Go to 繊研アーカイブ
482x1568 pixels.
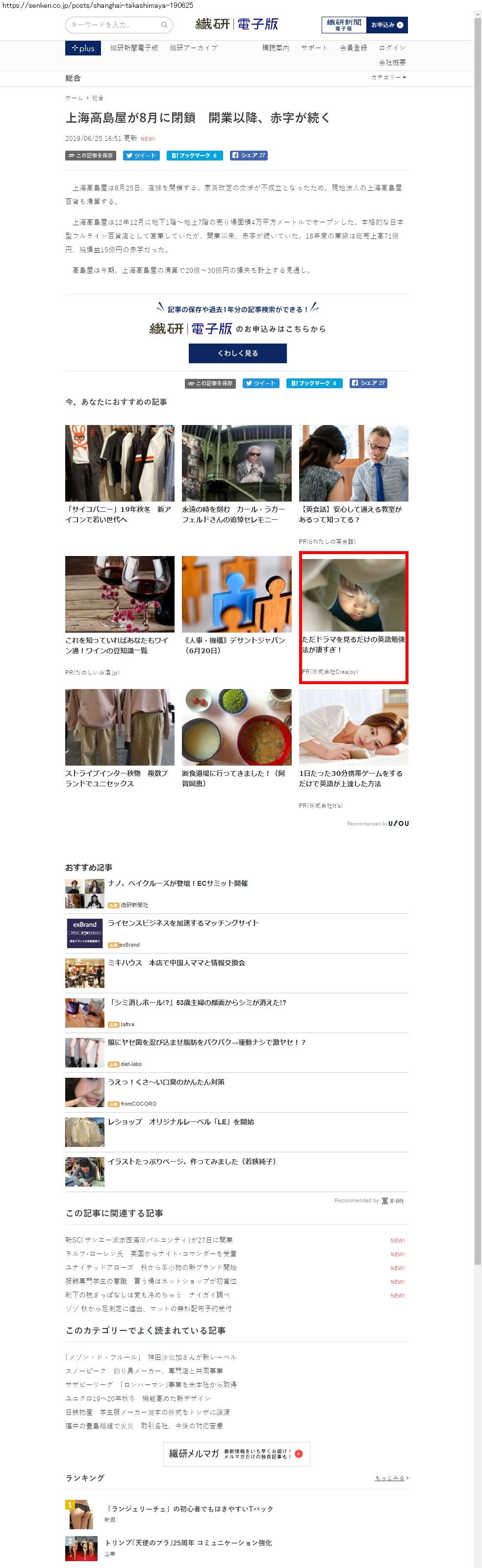[x=193, y=48]
